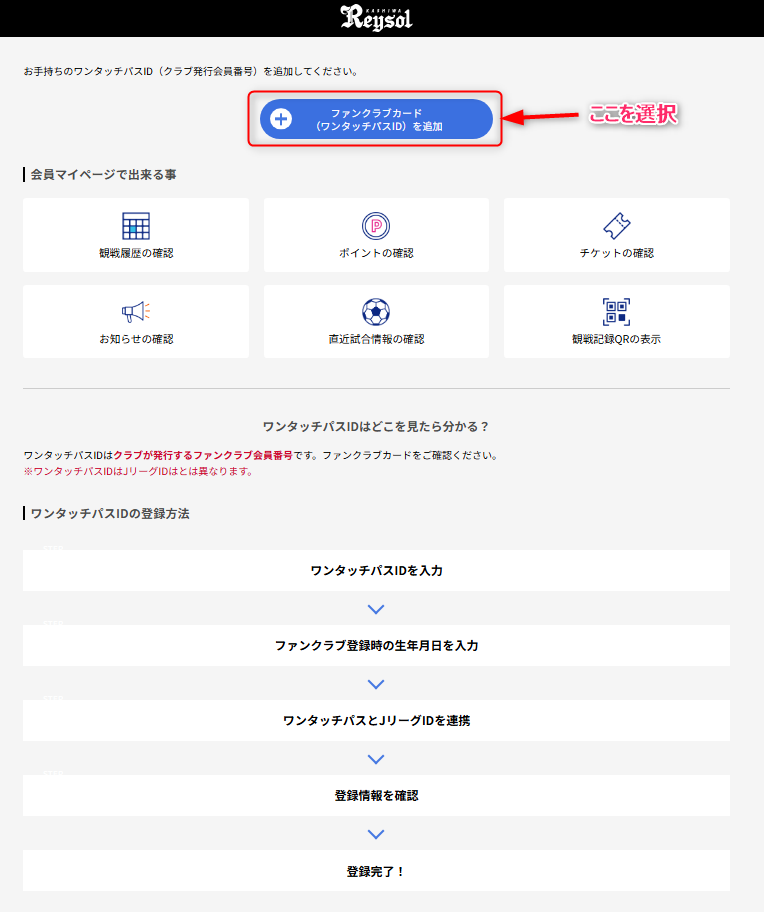View 直近試合情報の確認 card
The height and width of the screenshot is (912, 764).
click(x=376, y=321)
